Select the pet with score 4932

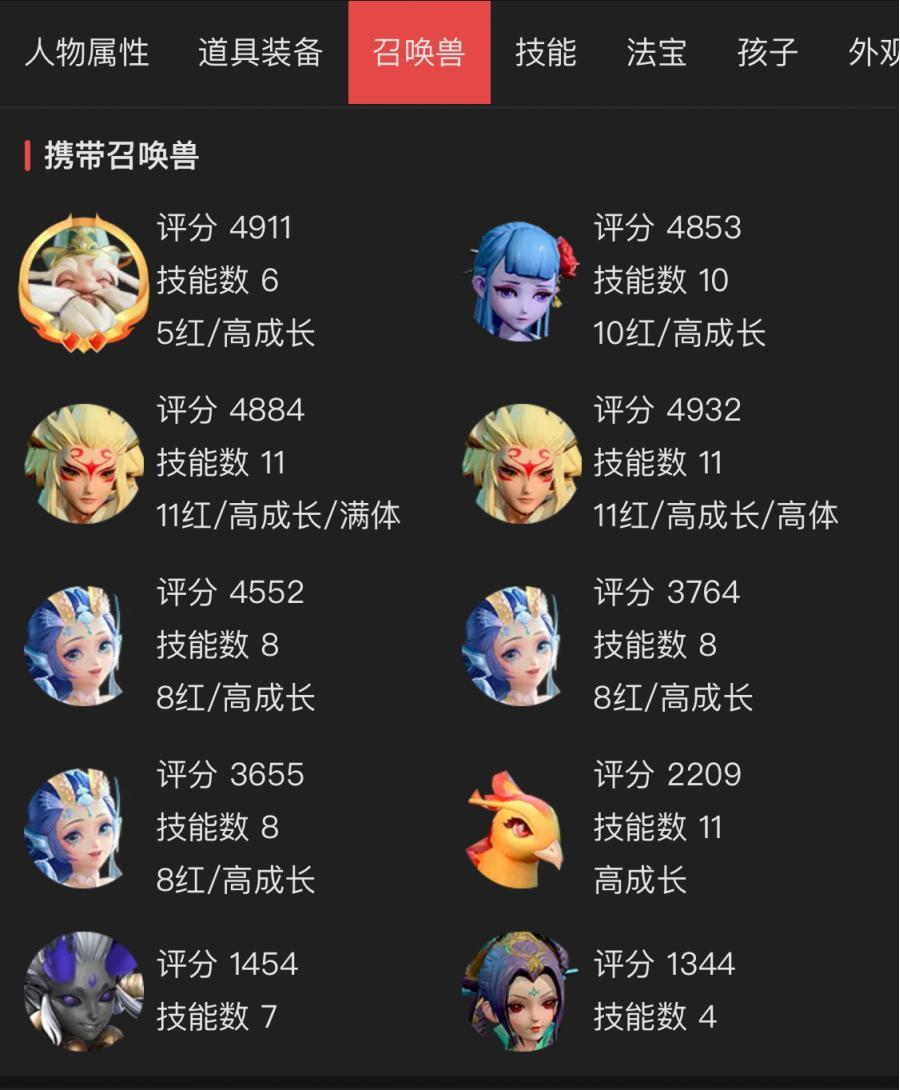[x=521, y=464]
